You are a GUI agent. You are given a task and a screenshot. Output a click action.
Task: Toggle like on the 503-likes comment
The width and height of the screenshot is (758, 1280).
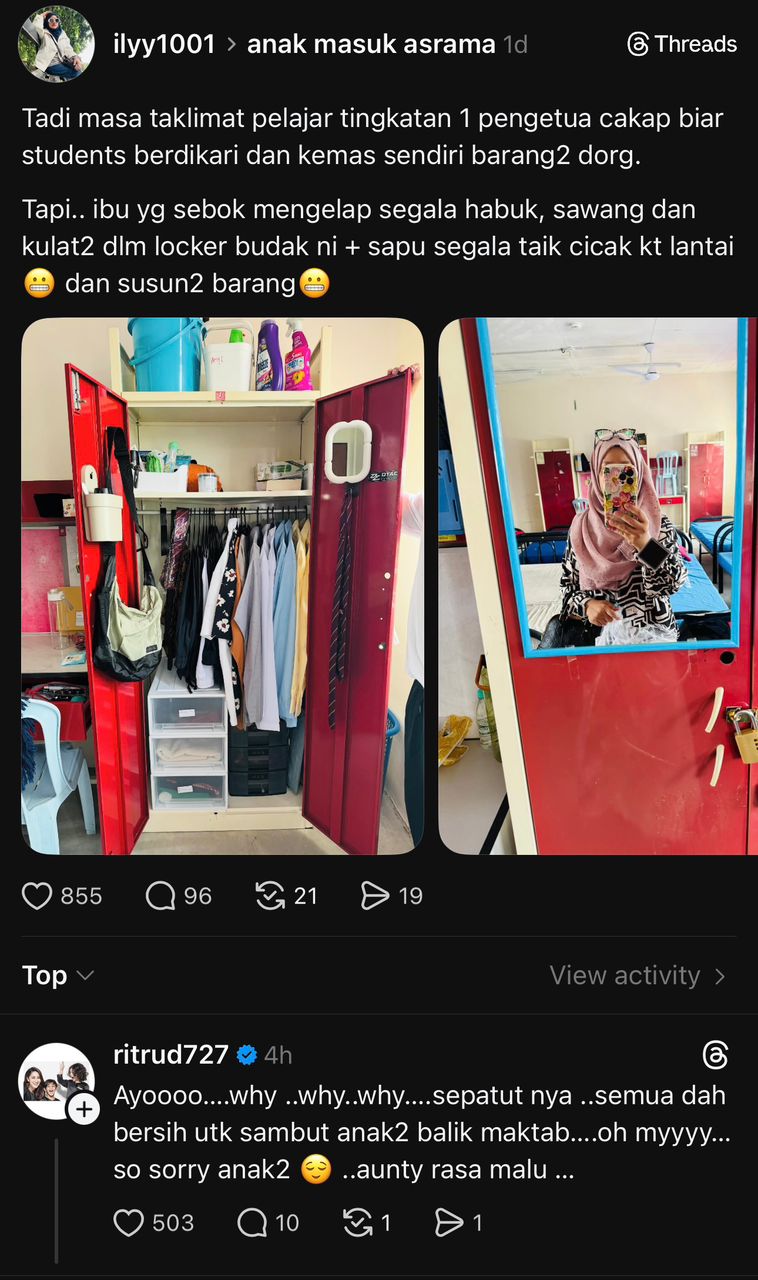point(130,1222)
